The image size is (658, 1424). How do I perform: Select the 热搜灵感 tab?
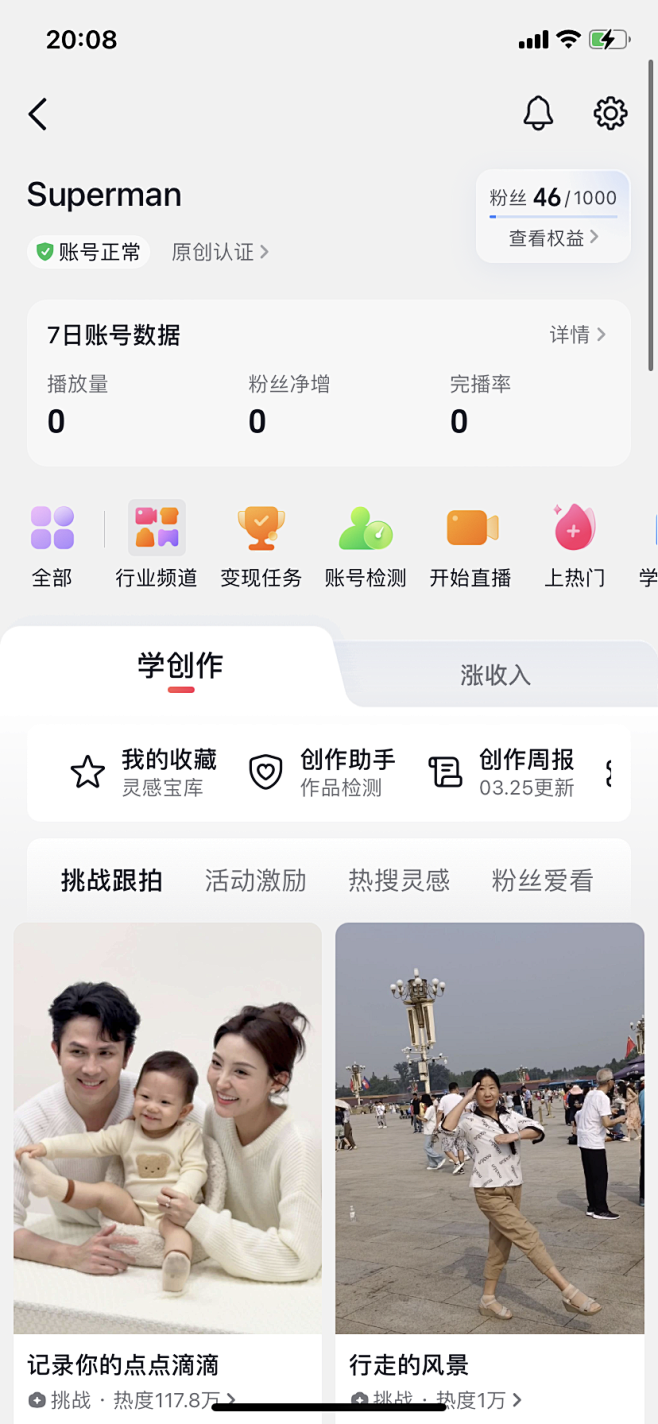pyautogui.click(x=399, y=881)
